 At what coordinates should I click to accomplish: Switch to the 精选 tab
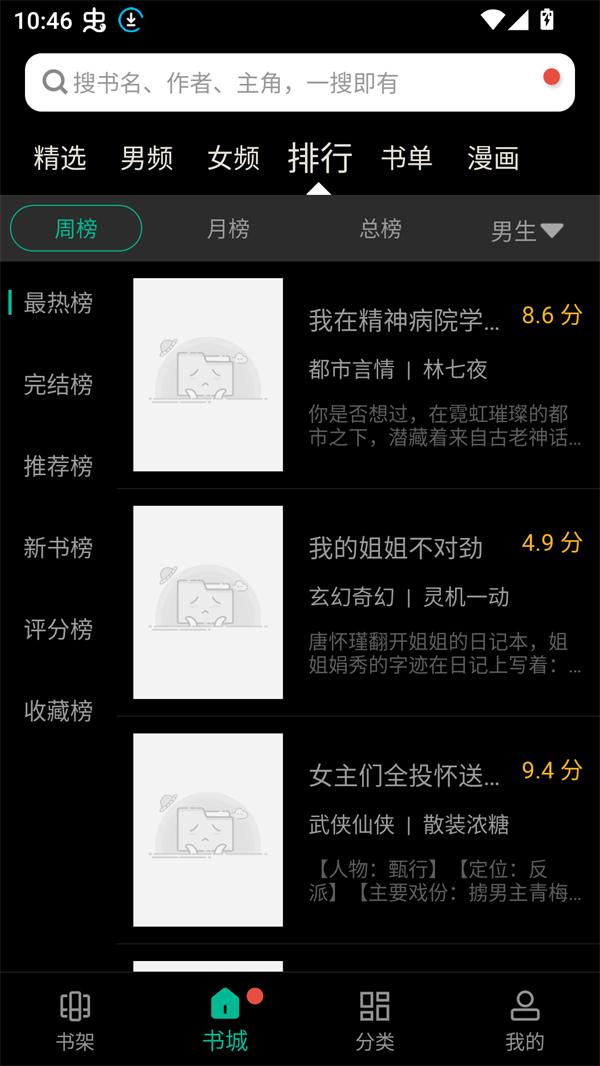60,158
